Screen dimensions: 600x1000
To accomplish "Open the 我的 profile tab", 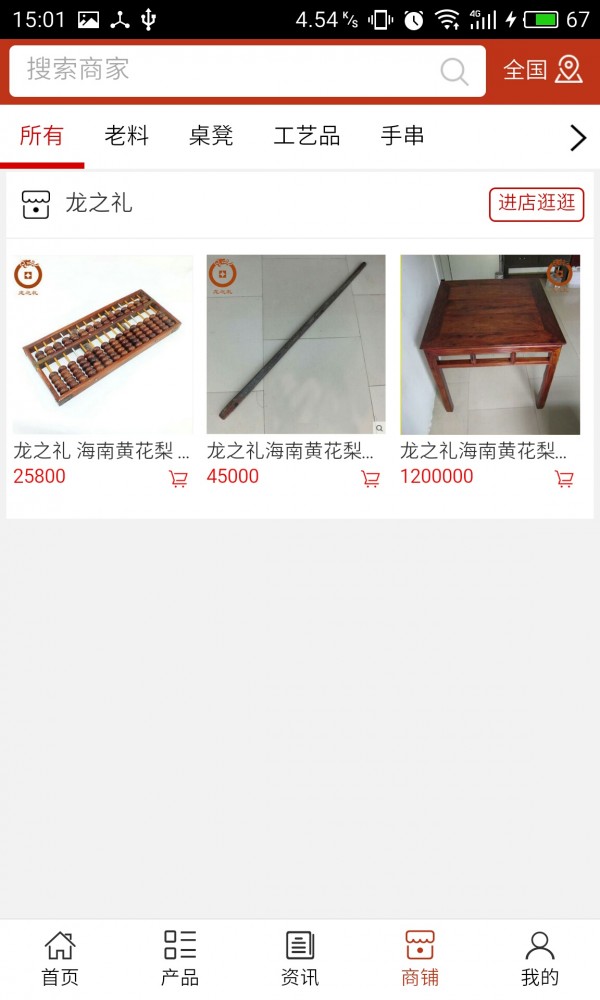I will point(540,958).
